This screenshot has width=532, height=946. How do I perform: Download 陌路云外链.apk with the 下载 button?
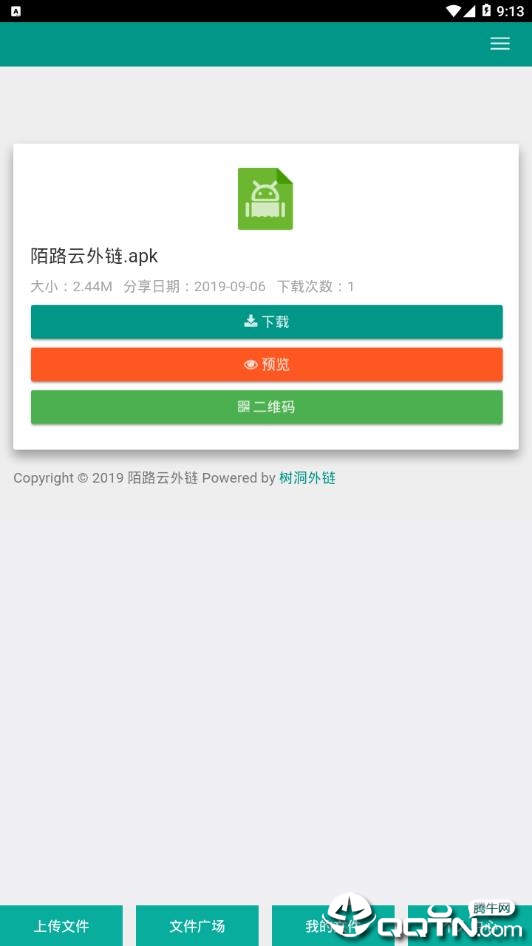(267, 322)
